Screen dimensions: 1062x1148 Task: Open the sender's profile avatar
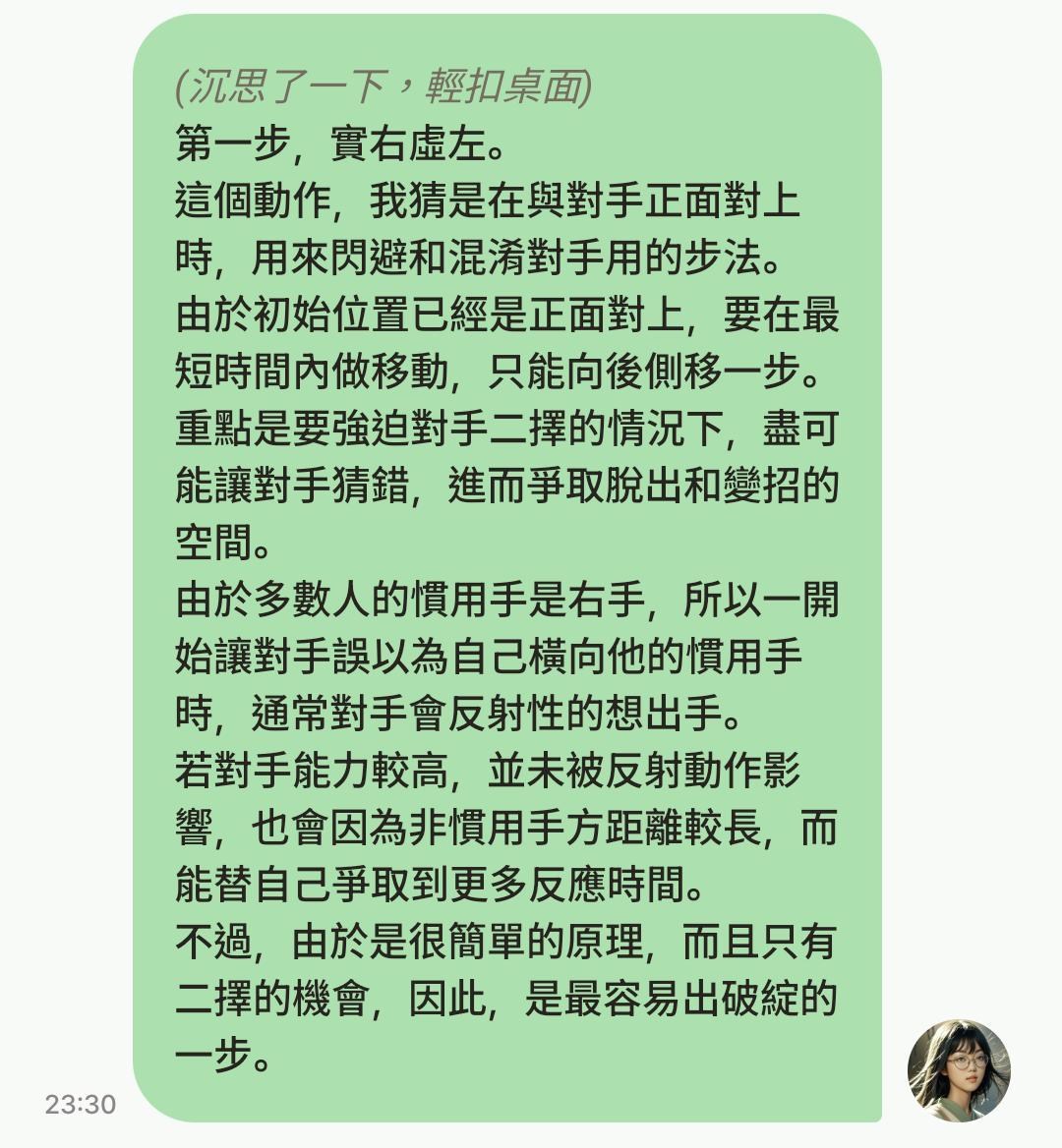coord(959,1069)
